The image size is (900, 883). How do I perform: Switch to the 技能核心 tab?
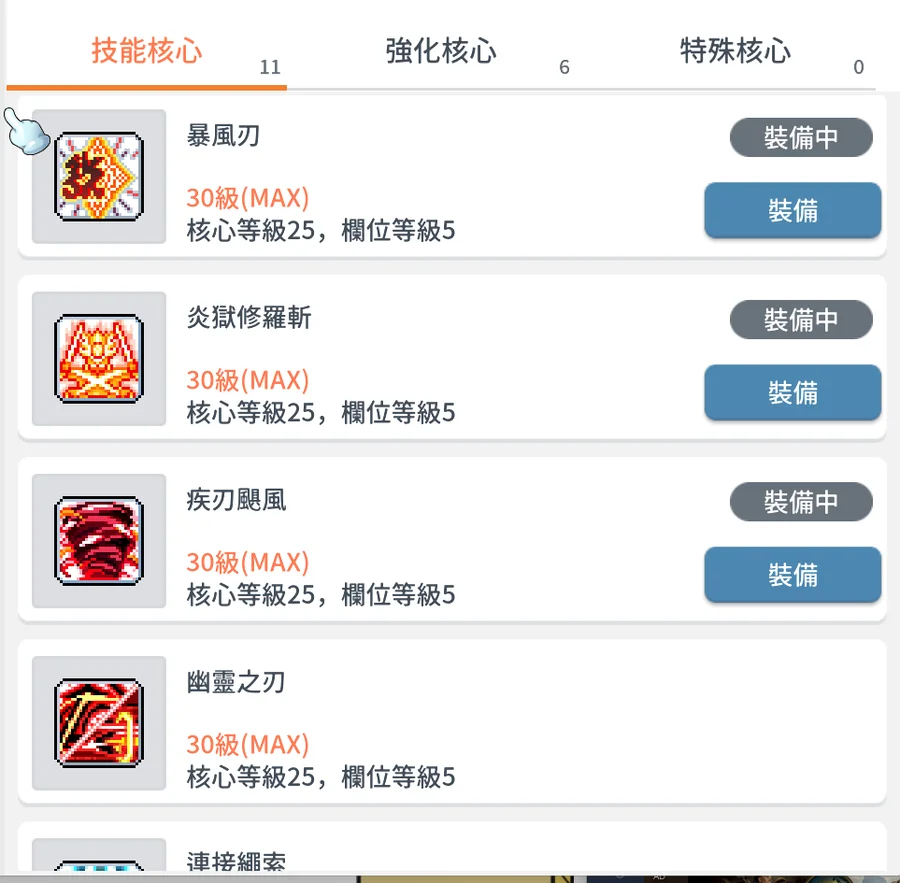(147, 52)
